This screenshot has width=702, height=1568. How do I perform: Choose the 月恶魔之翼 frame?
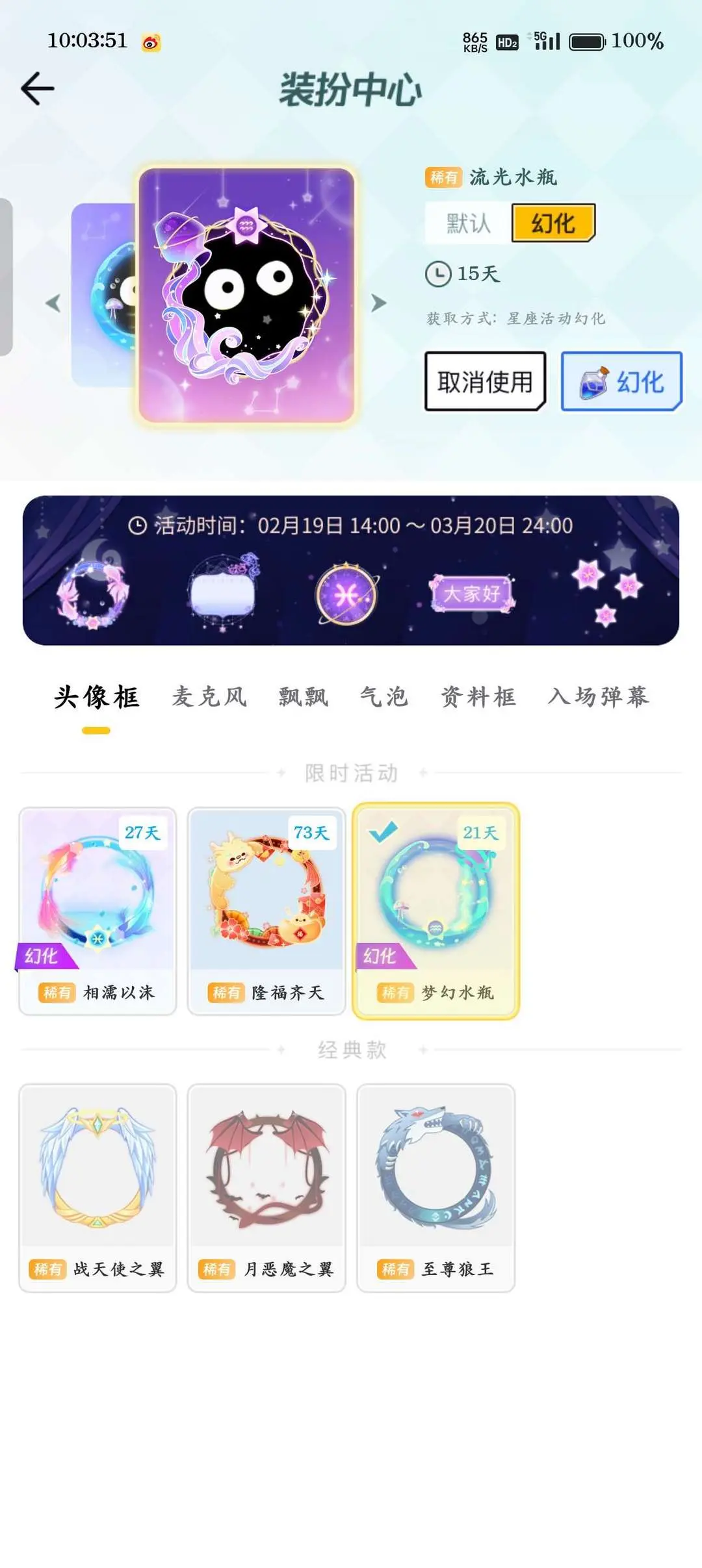click(266, 1188)
